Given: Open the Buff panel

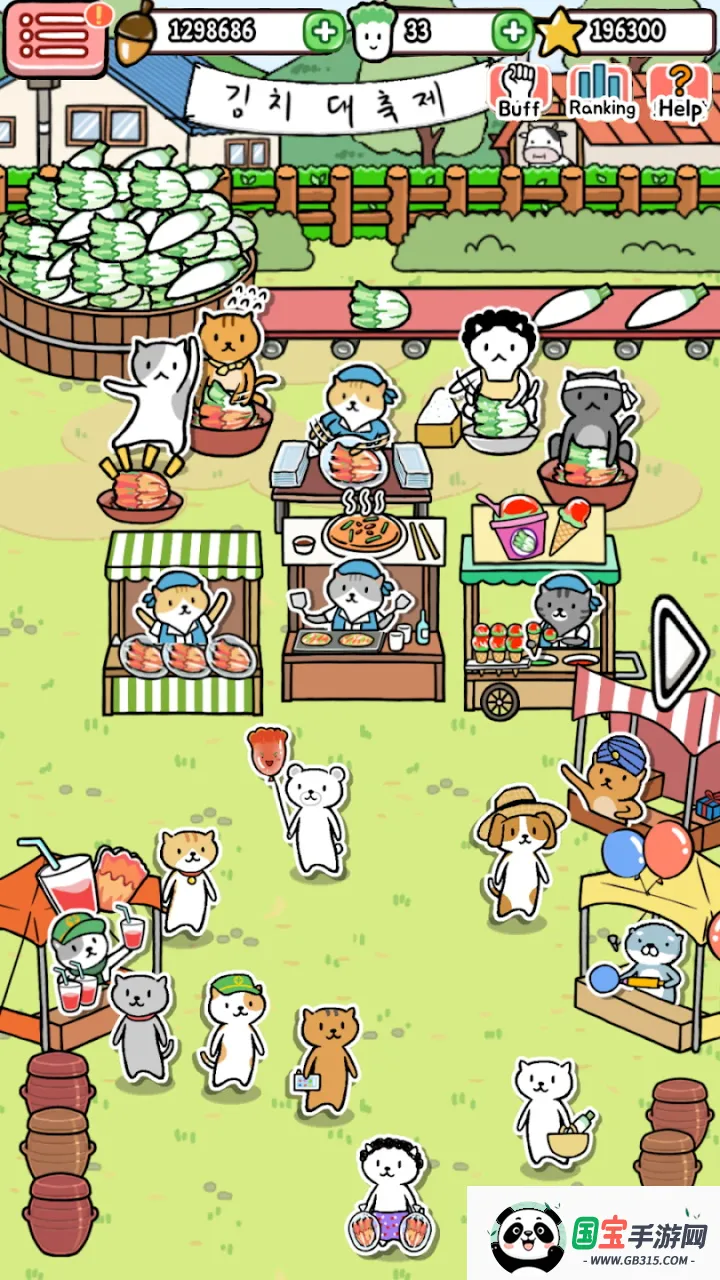Looking at the screenshot, I should pyautogui.click(x=519, y=90).
